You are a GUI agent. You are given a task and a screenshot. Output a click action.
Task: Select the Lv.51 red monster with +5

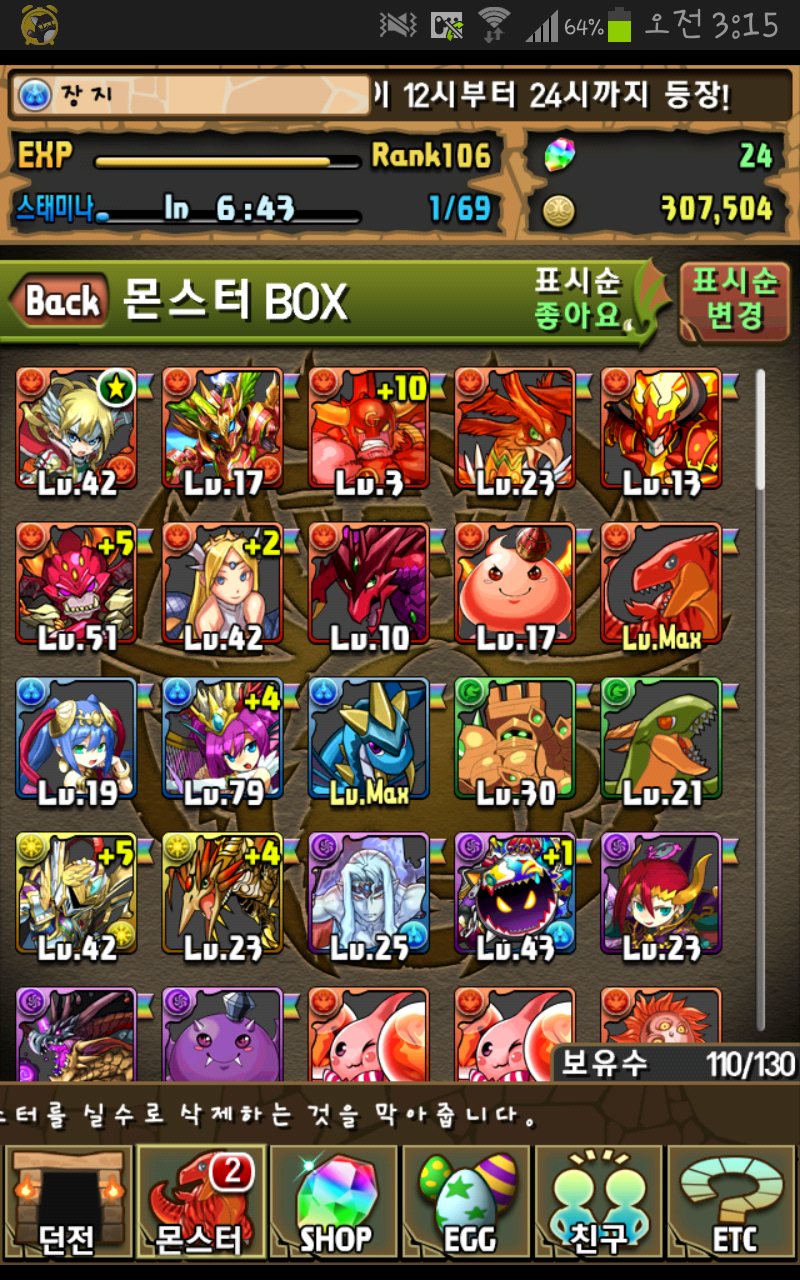pos(76,585)
